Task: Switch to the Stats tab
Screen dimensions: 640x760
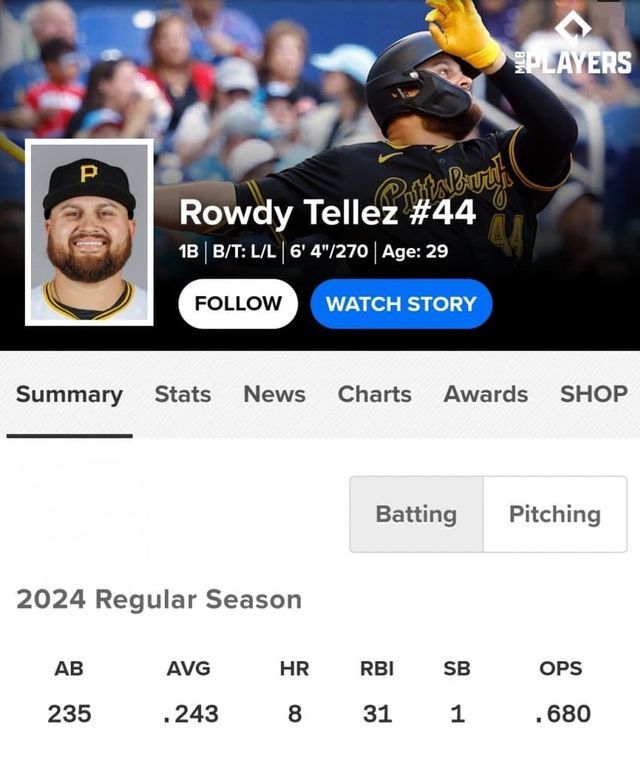Action: click(183, 394)
